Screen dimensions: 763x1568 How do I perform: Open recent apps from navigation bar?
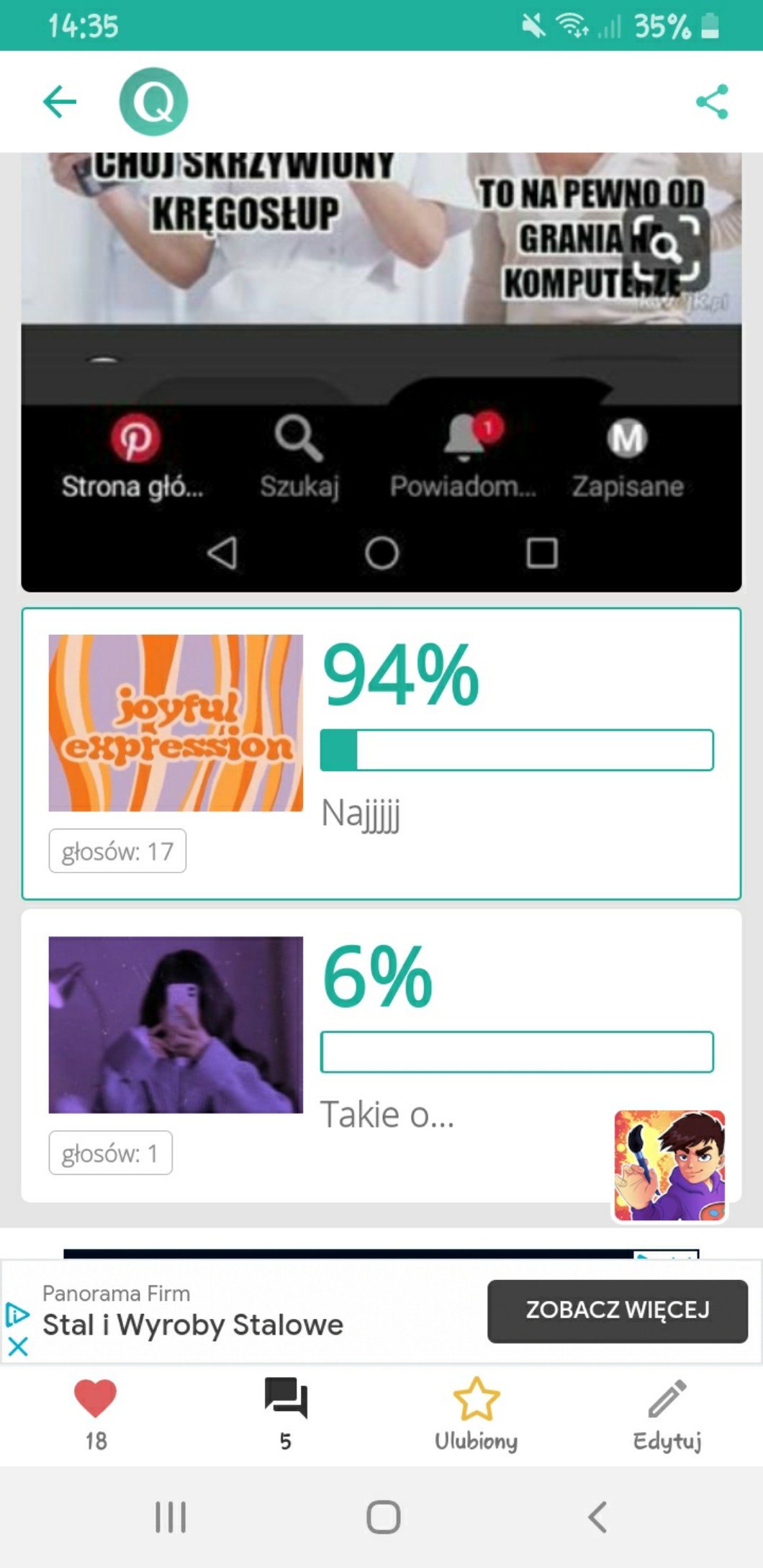pyautogui.click(x=171, y=1517)
